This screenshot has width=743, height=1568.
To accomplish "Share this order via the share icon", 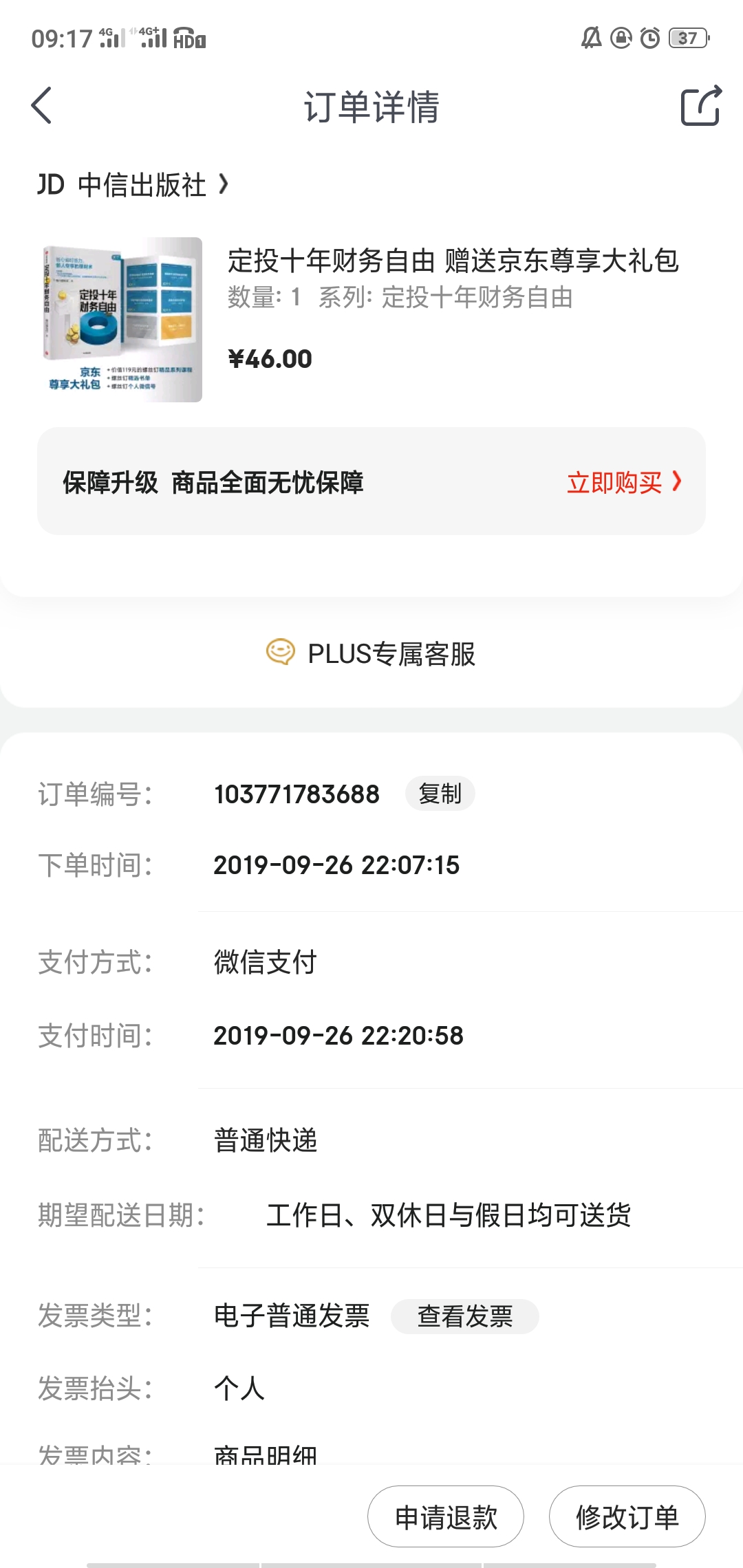I will [x=701, y=106].
